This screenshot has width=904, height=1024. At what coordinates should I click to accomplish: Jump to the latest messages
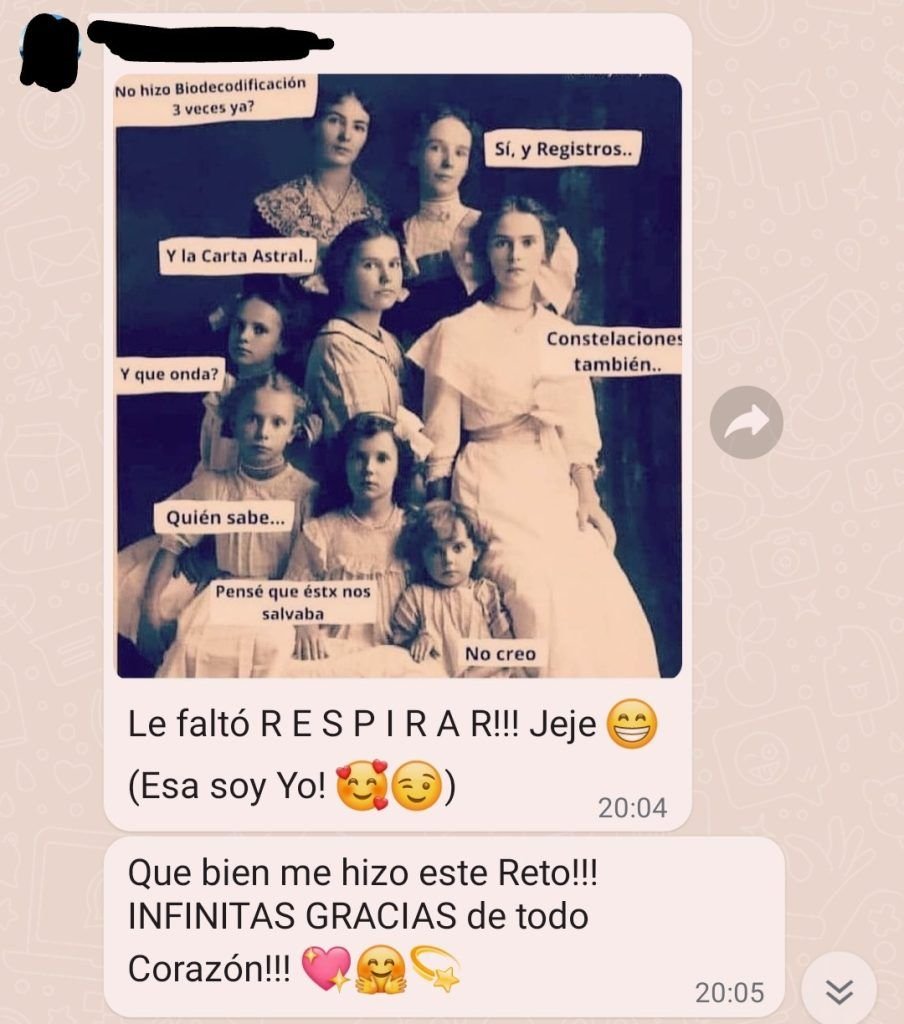[x=839, y=990]
